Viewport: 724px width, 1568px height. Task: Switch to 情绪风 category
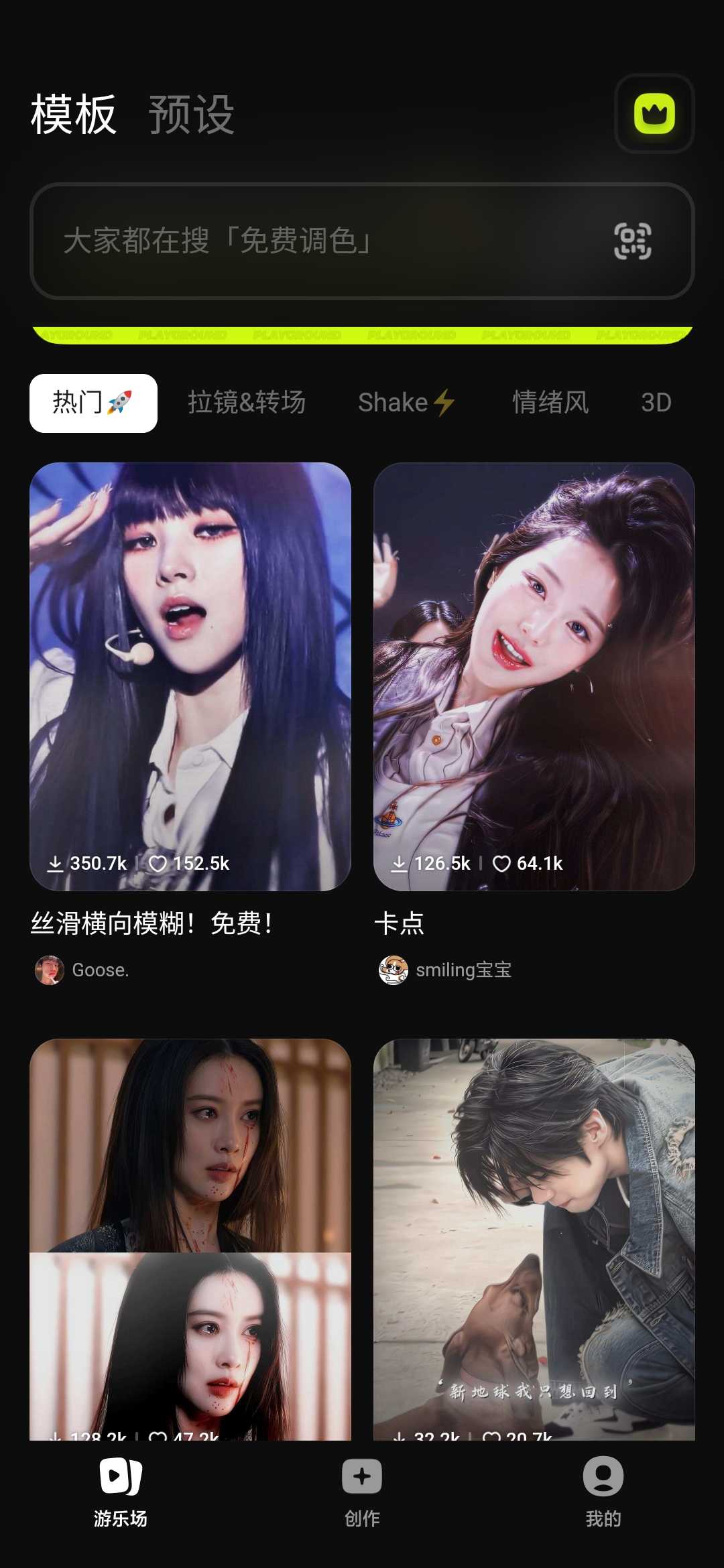tap(550, 403)
